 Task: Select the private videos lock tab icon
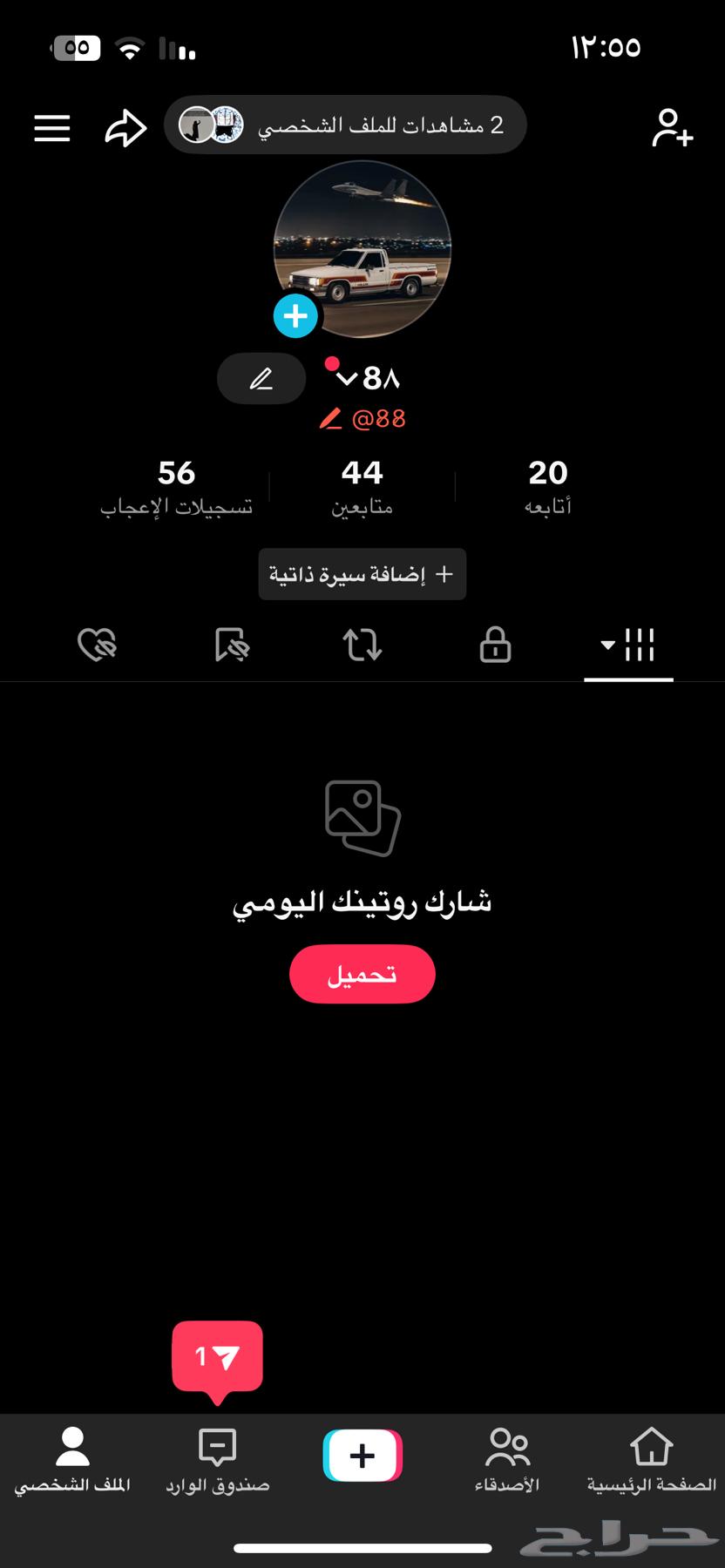[494, 645]
